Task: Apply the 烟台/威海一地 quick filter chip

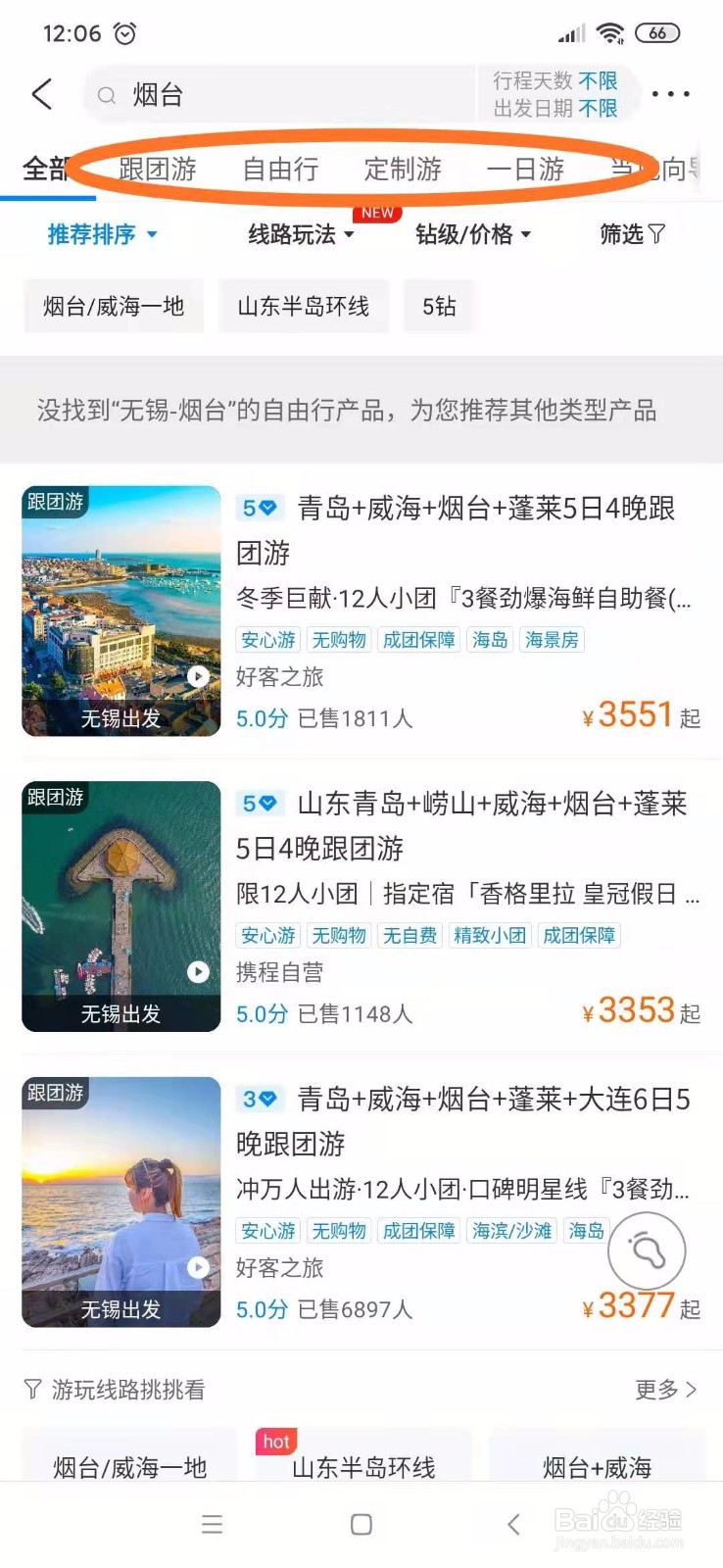Action: tap(114, 307)
